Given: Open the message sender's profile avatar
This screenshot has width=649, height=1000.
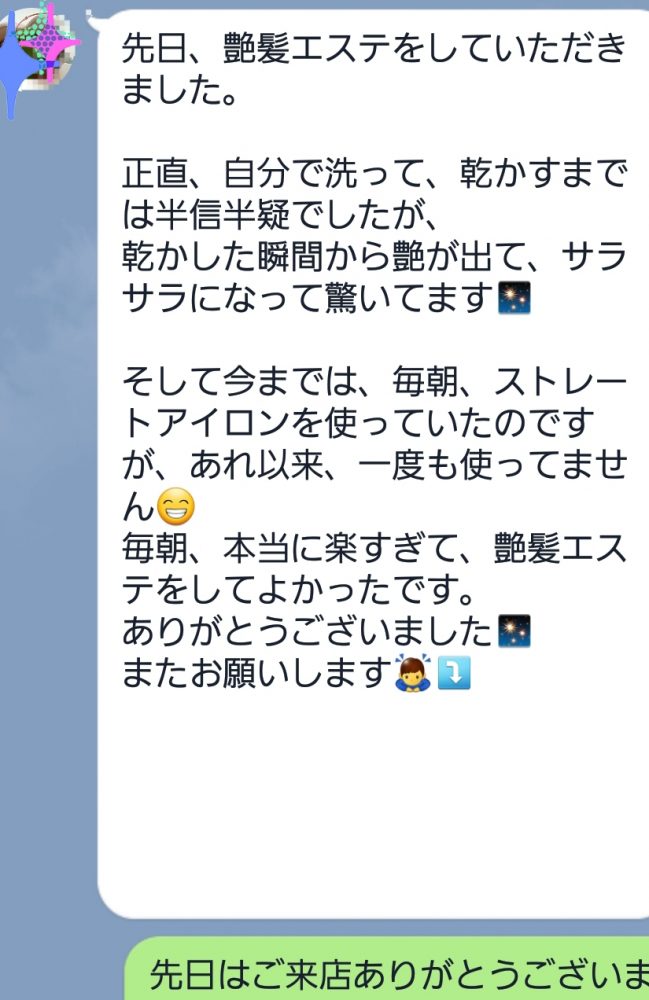Looking at the screenshot, I should tap(40, 42).
